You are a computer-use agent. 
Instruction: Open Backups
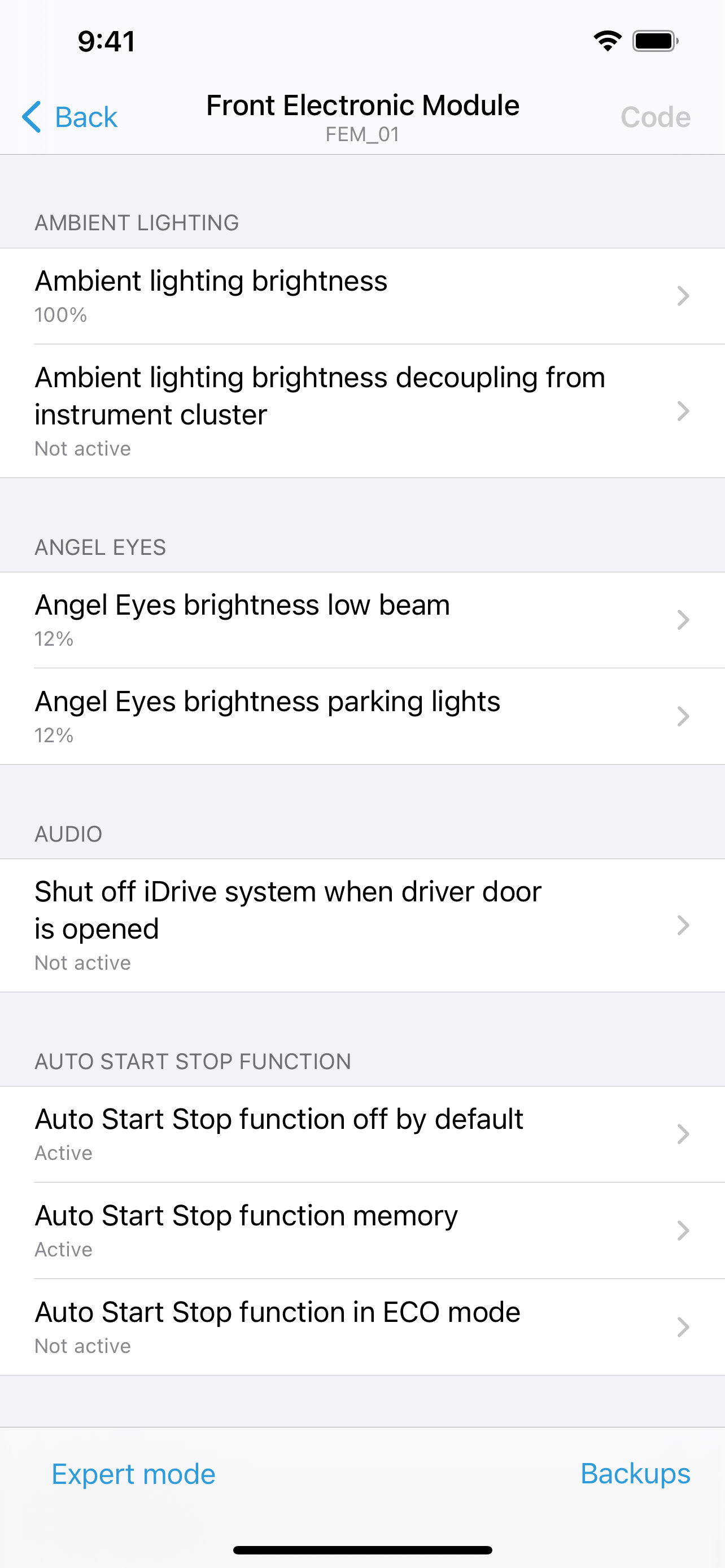coord(635,1474)
